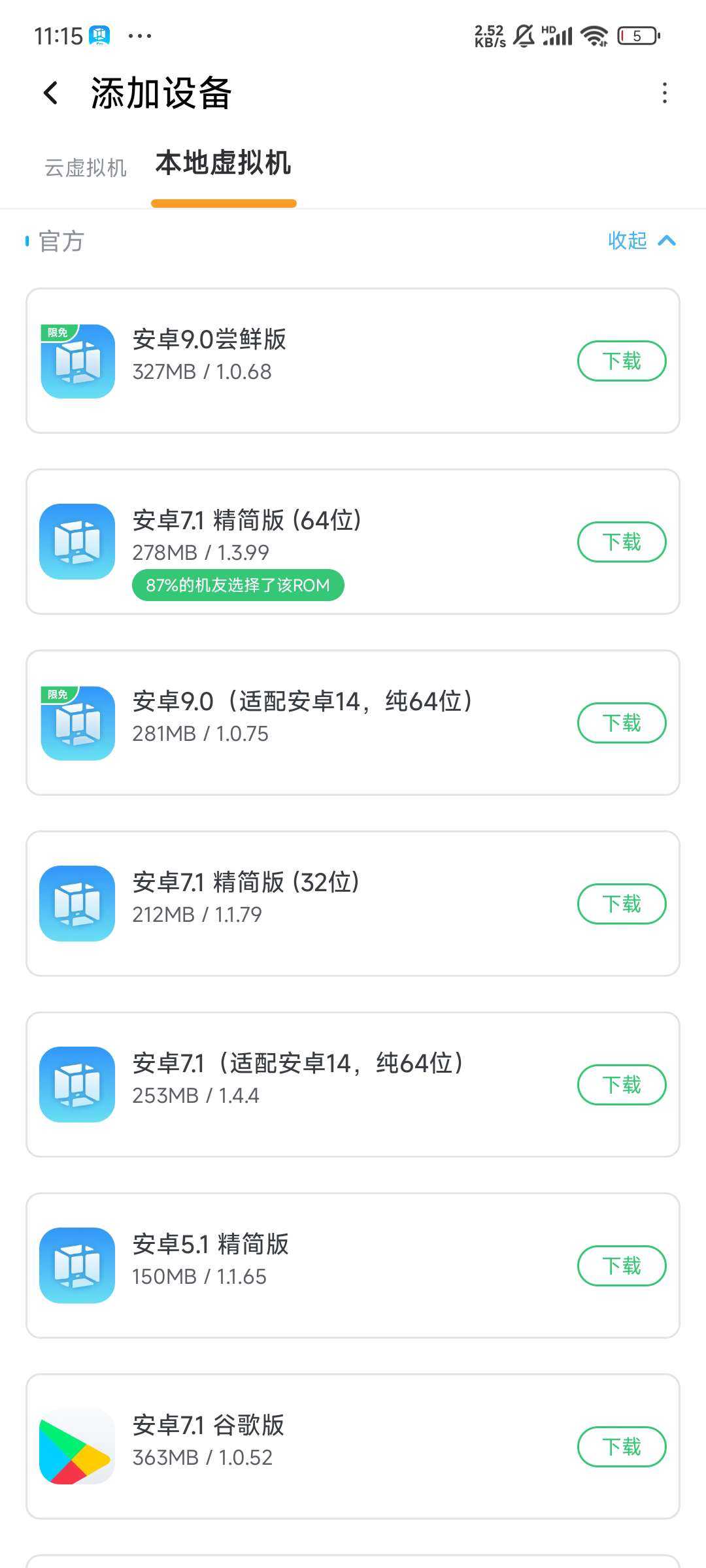Collapse the 官方 section with 收起
Screen dimensions: 706x1568
point(641,240)
